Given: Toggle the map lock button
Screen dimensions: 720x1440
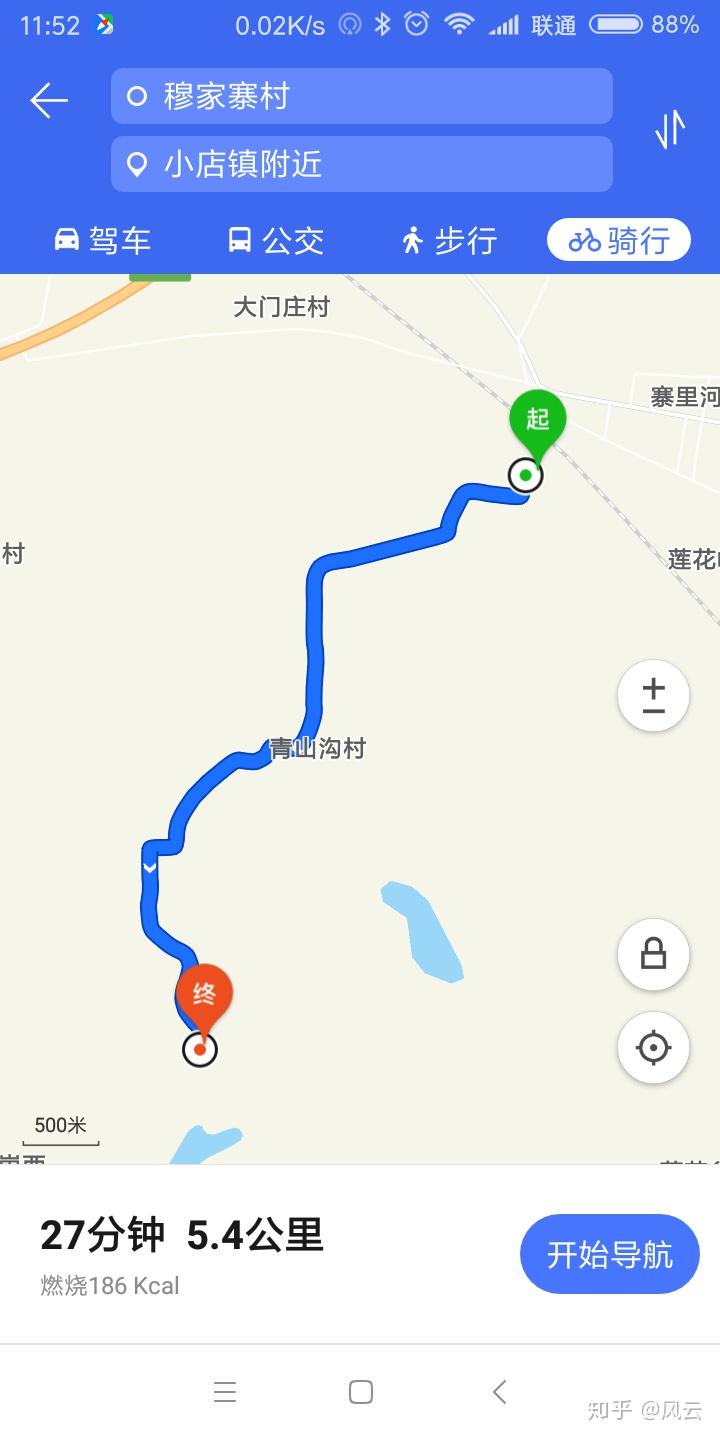Looking at the screenshot, I should click(x=653, y=954).
